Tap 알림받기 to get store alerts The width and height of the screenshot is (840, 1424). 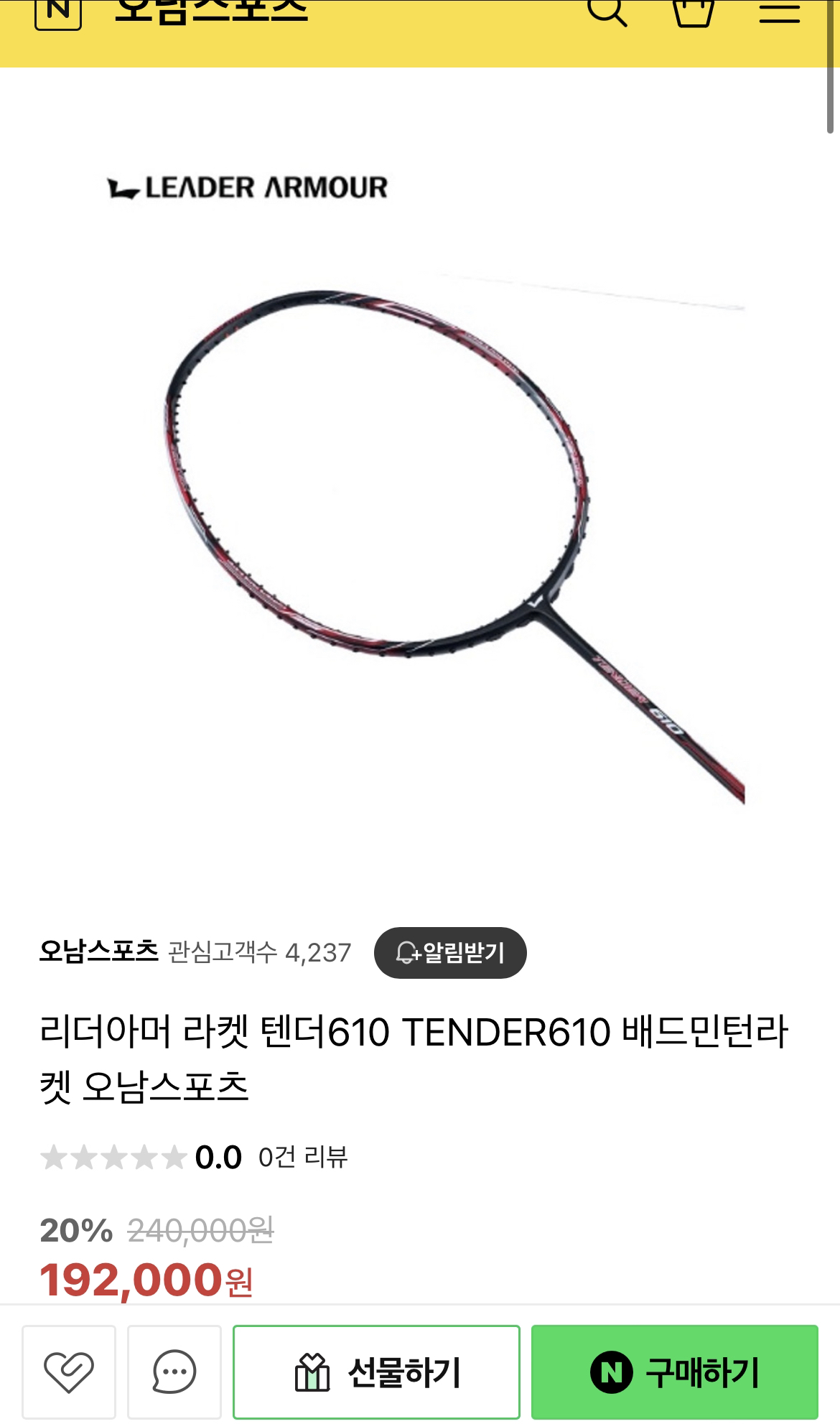point(450,953)
